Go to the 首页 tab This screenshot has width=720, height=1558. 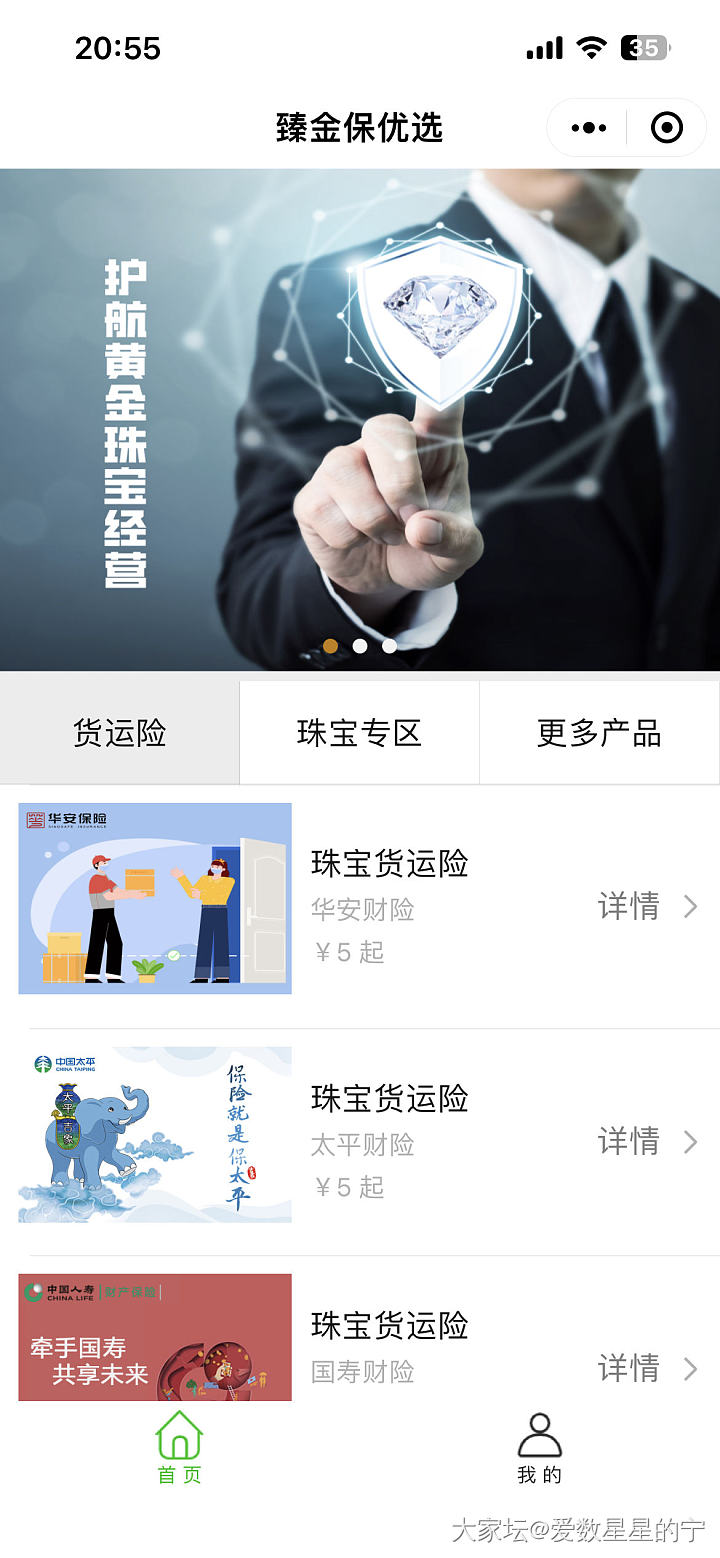tap(180, 1447)
